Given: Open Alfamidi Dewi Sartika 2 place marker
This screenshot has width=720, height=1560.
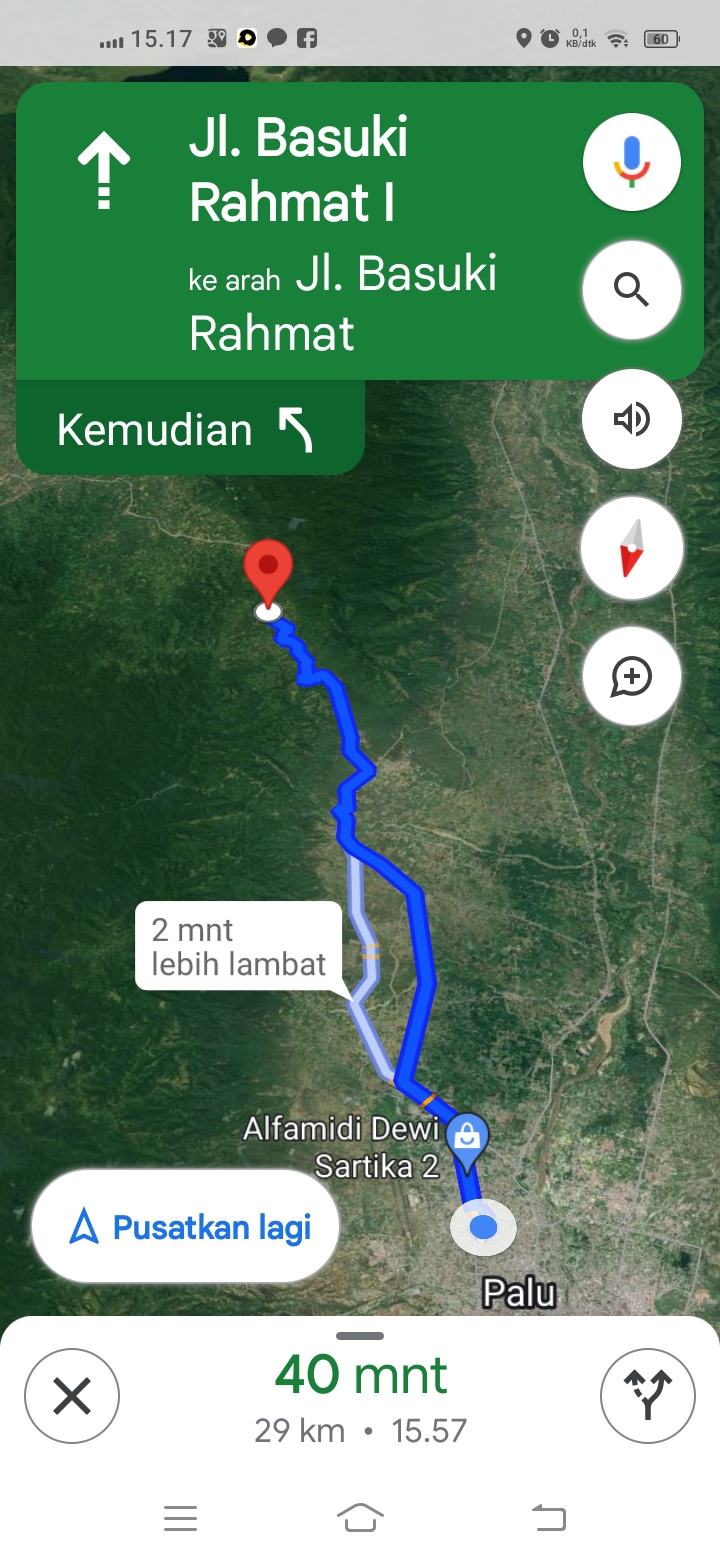Looking at the screenshot, I should coord(467,1139).
